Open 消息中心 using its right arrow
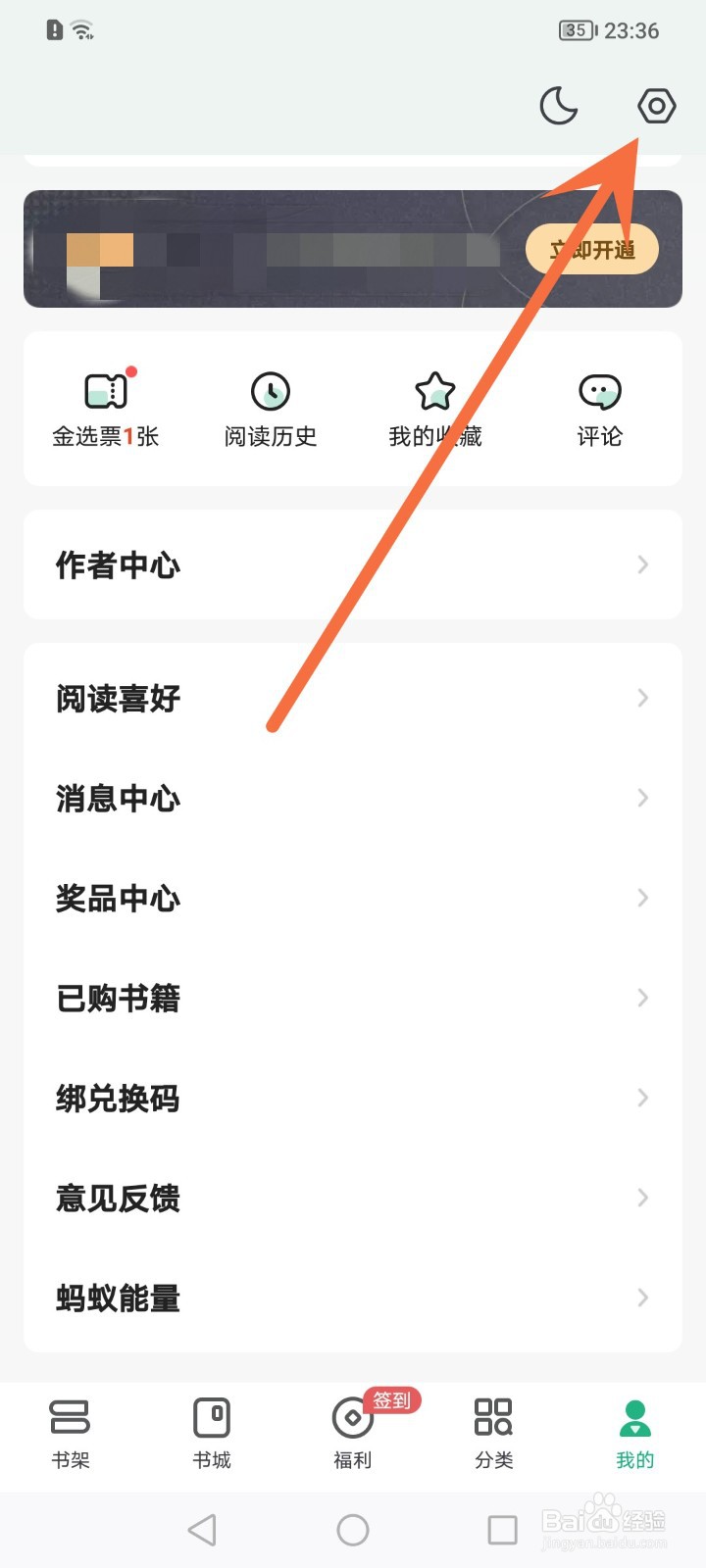Image resolution: width=706 pixels, height=1568 pixels. point(642,798)
